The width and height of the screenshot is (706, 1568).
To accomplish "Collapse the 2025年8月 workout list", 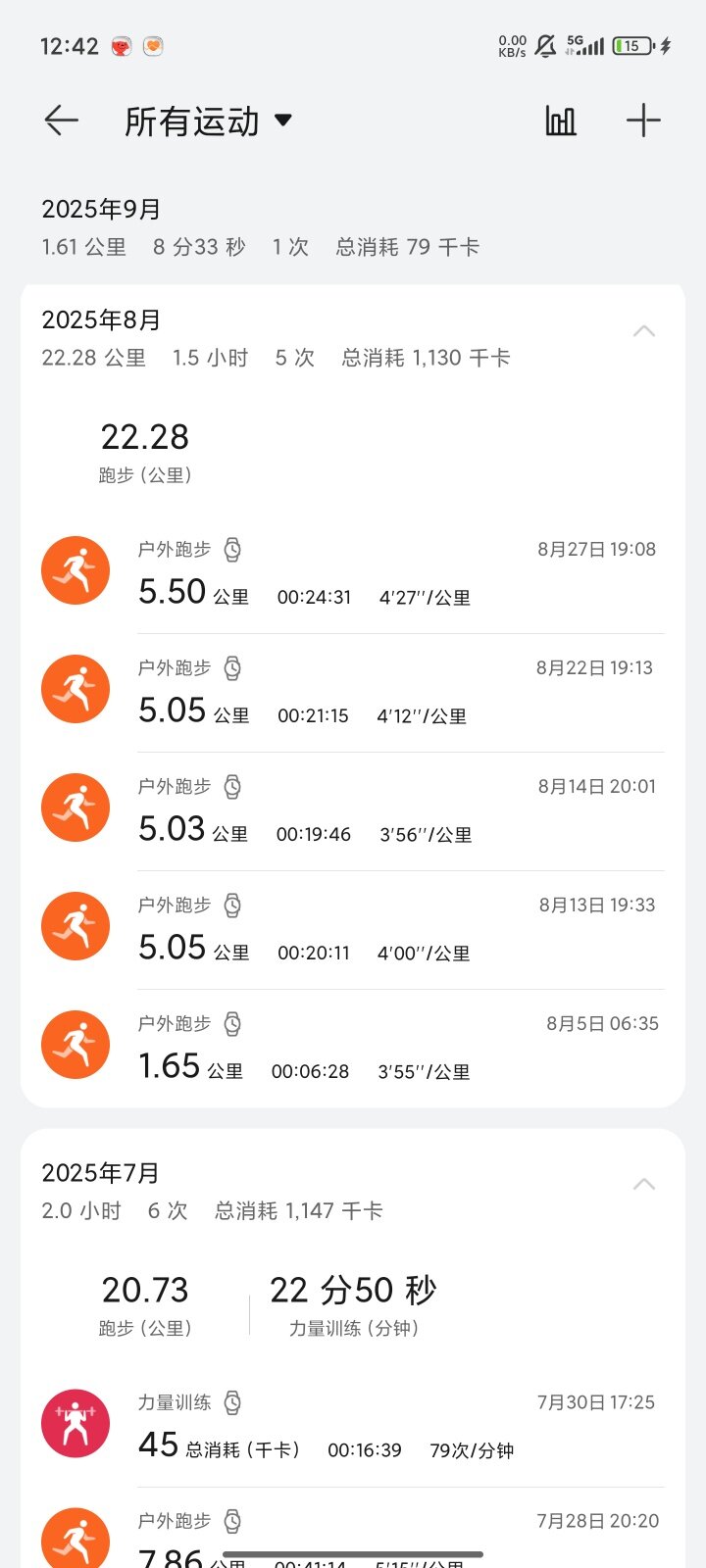I will point(644,332).
